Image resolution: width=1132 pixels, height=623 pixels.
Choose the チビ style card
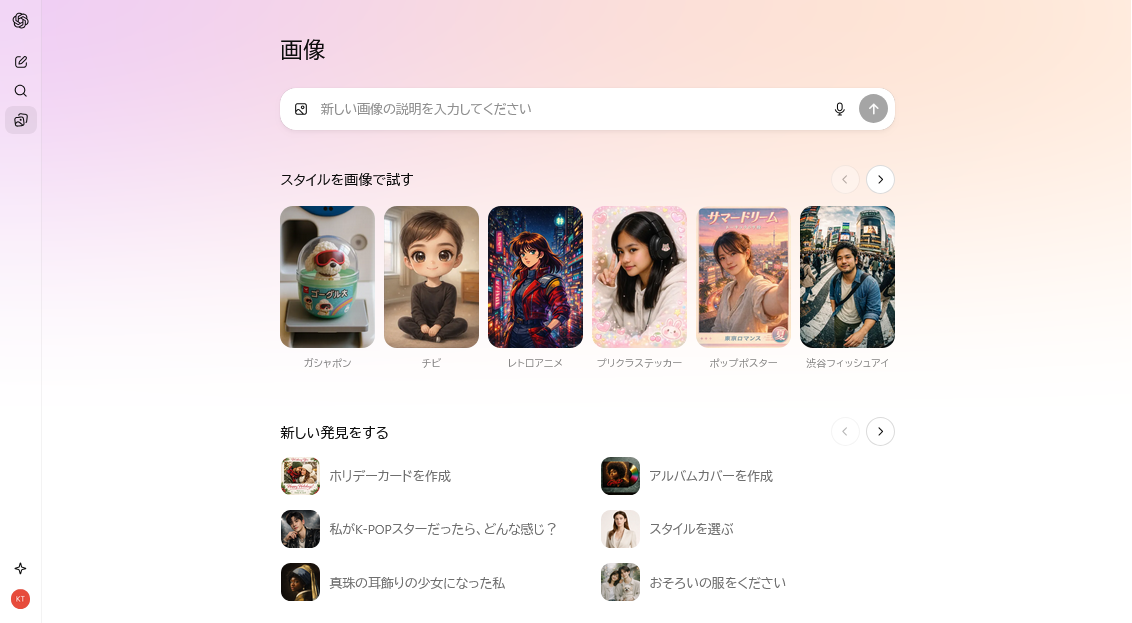tap(431, 277)
